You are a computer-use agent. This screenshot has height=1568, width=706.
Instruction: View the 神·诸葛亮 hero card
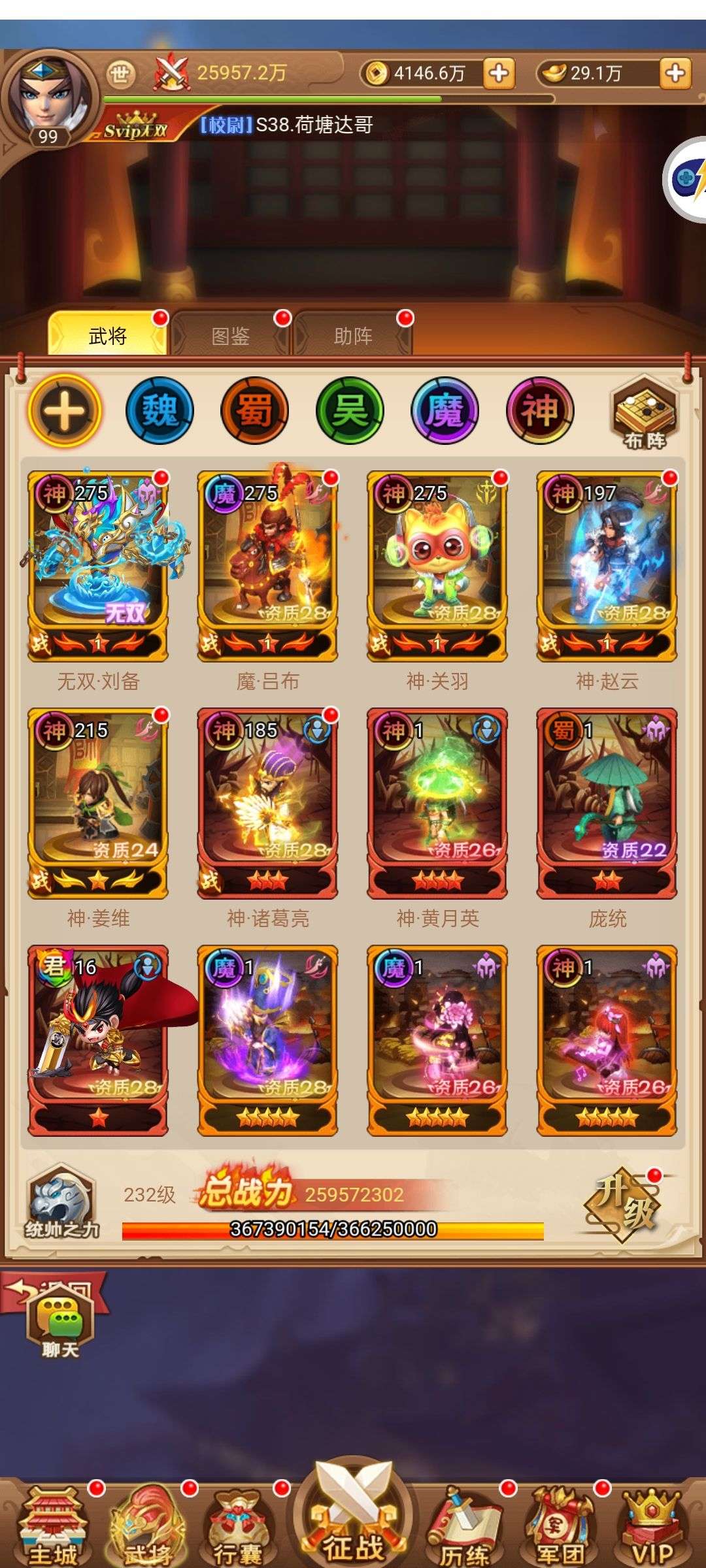[267, 804]
